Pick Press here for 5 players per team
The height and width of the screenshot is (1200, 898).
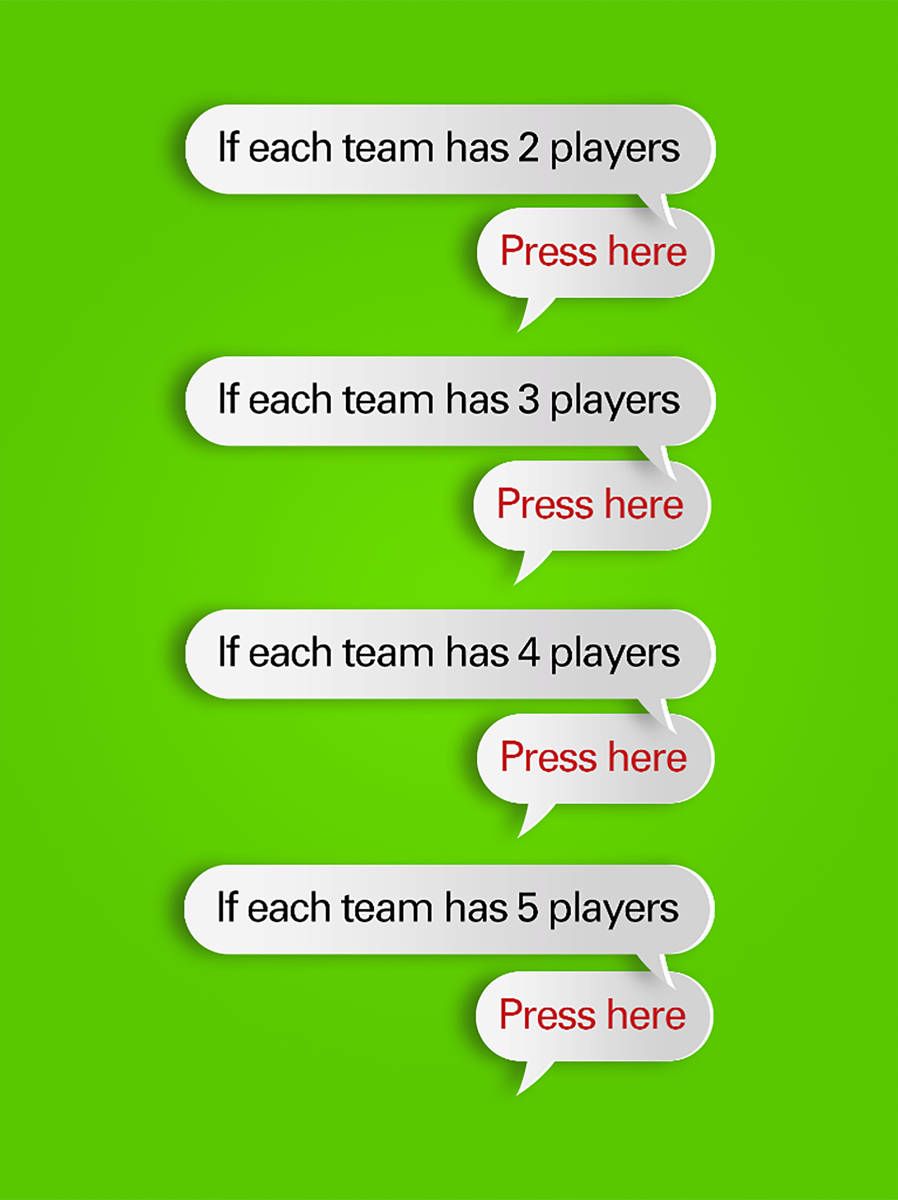[x=593, y=1016]
